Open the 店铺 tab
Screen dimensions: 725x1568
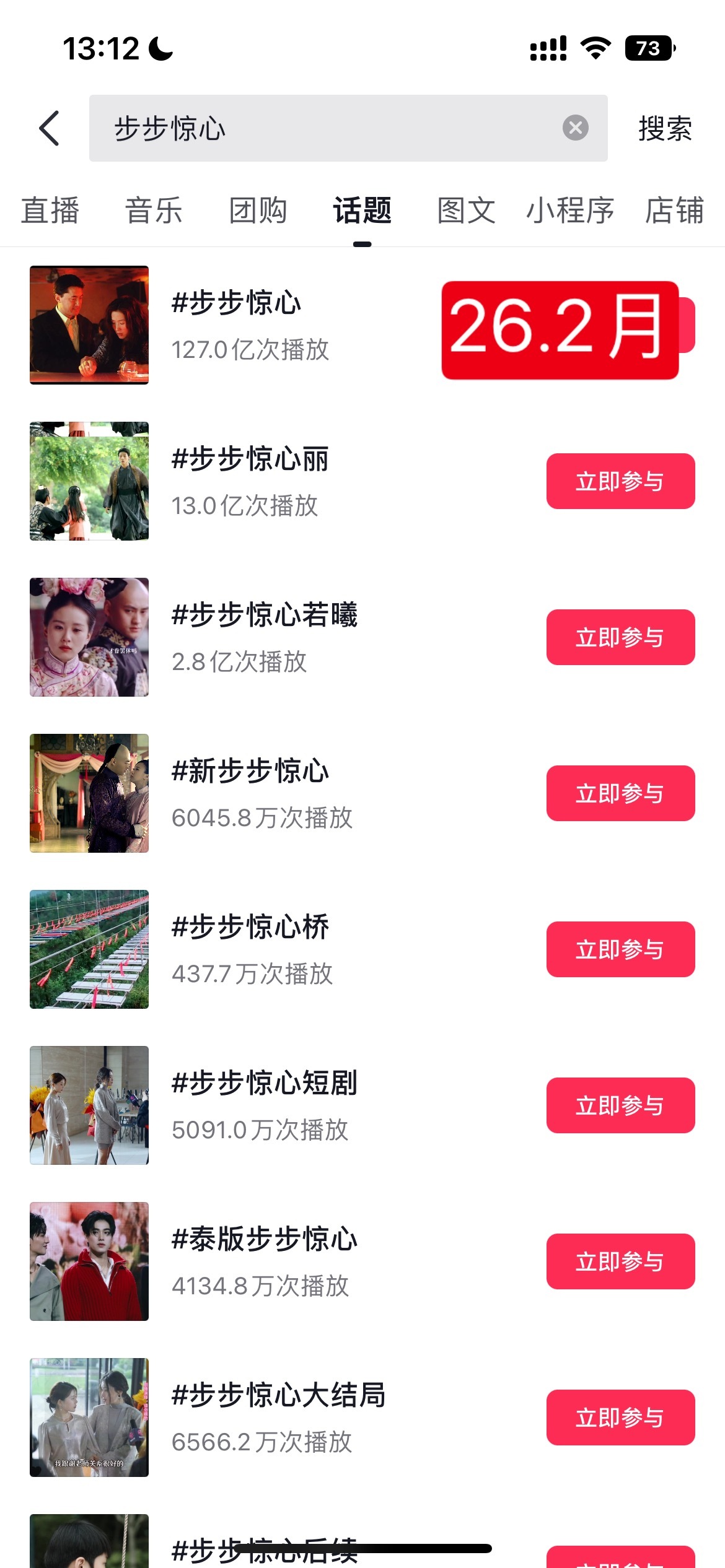[674, 211]
